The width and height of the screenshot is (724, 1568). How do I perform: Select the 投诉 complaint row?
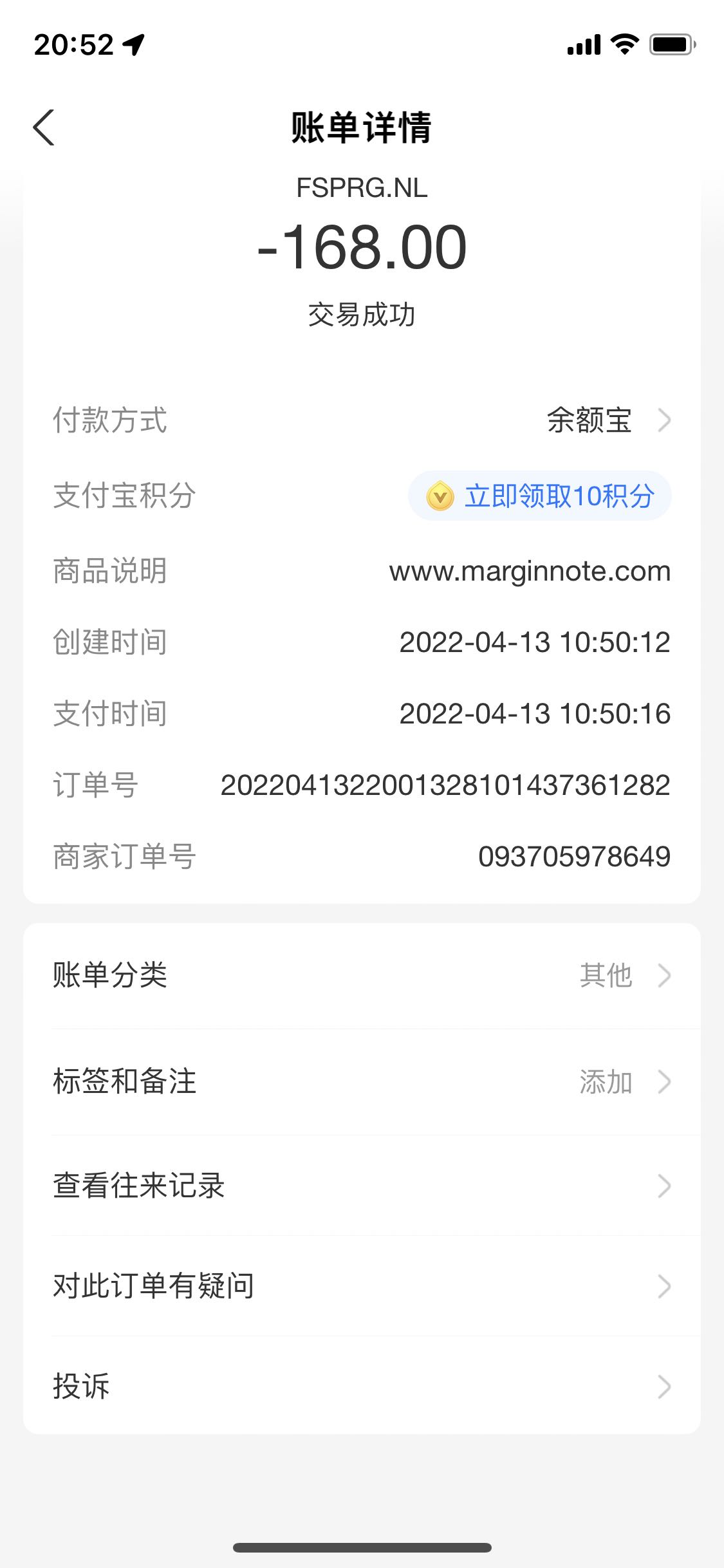click(x=362, y=1386)
